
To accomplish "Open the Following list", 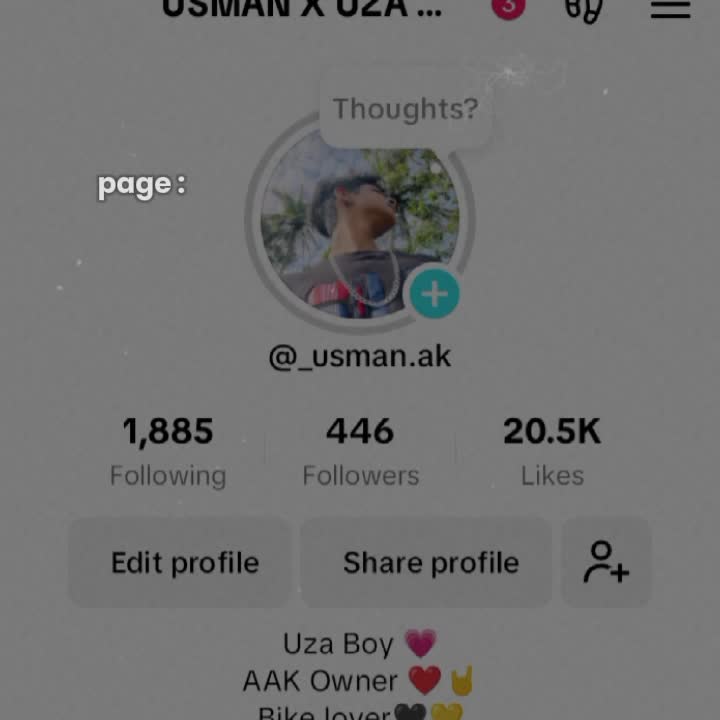I will point(168,451).
